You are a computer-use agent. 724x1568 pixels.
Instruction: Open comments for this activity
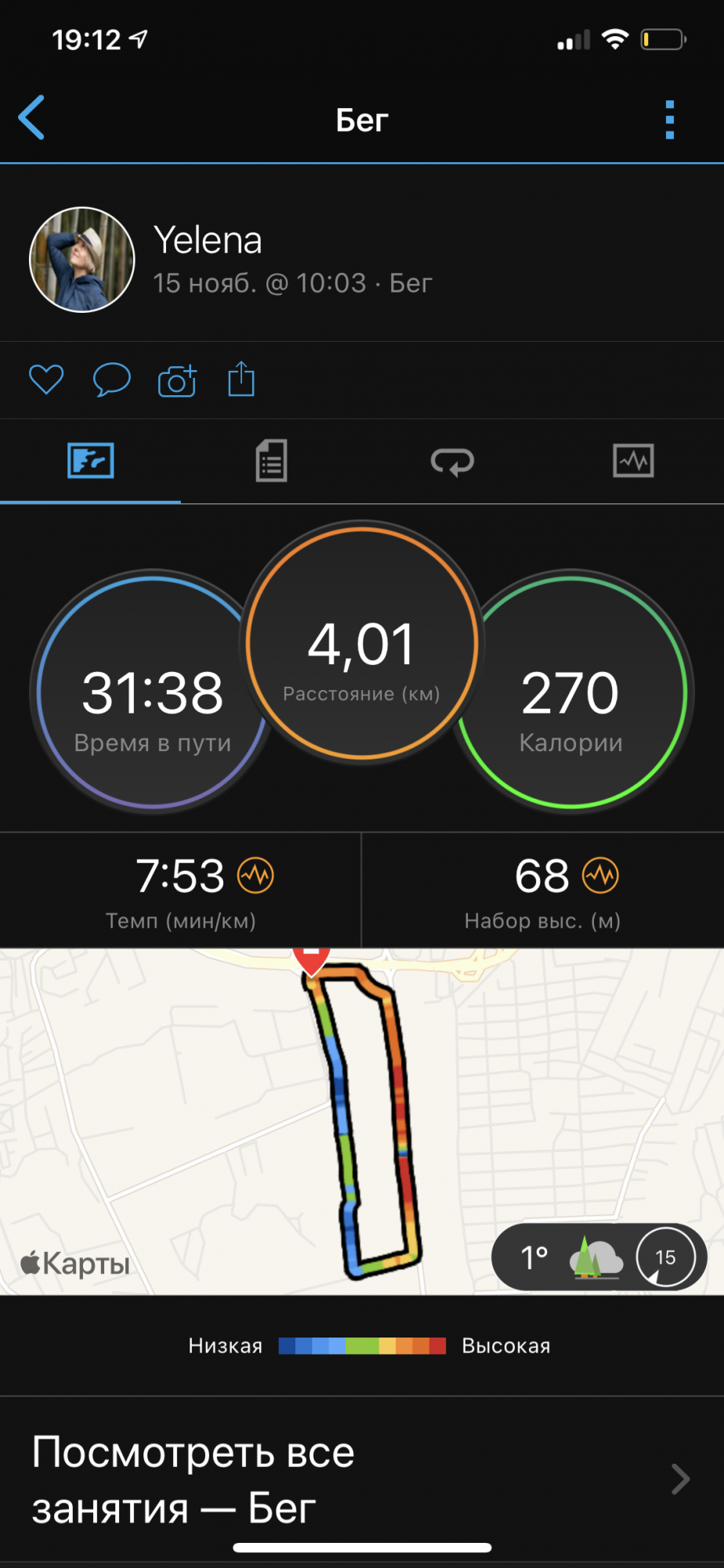[111, 380]
